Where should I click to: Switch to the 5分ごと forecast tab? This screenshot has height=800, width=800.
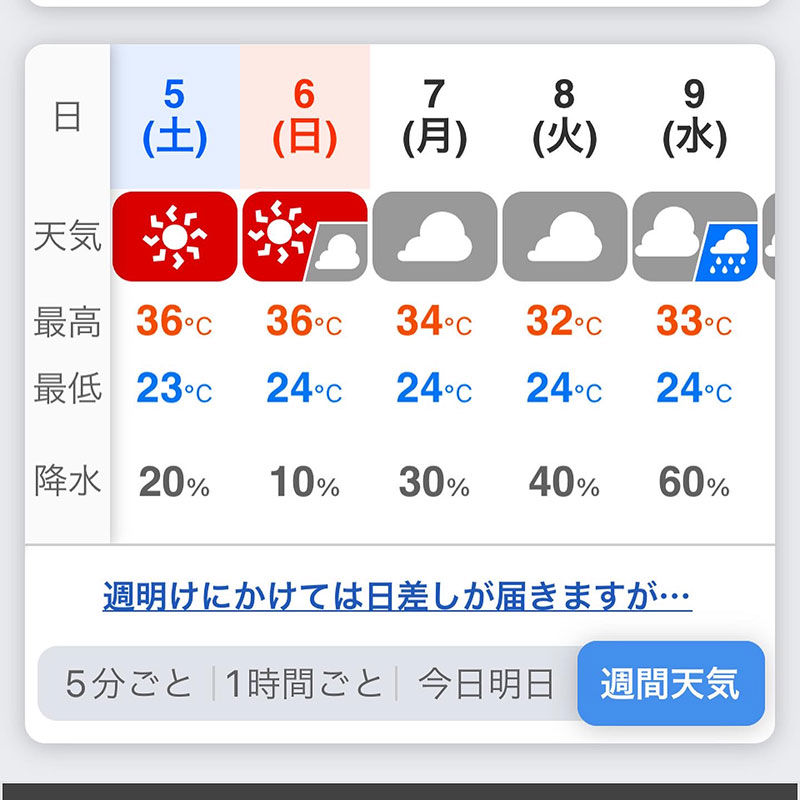tap(128, 685)
